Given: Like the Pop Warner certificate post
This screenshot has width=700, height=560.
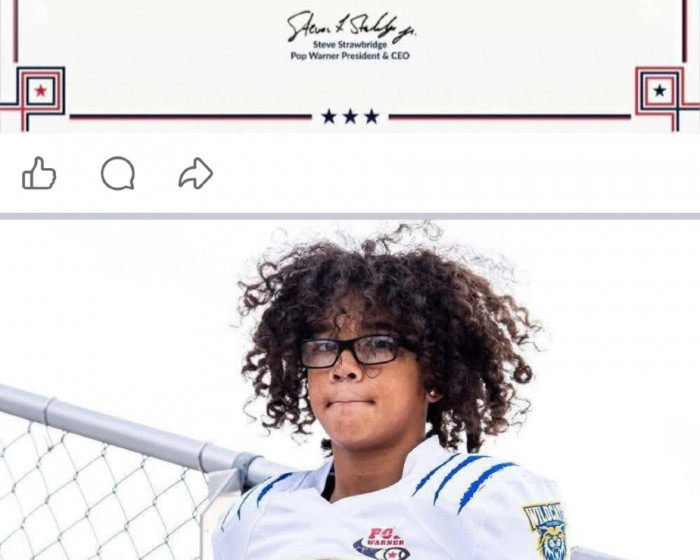Looking at the screenshot, I should [39, 173].
